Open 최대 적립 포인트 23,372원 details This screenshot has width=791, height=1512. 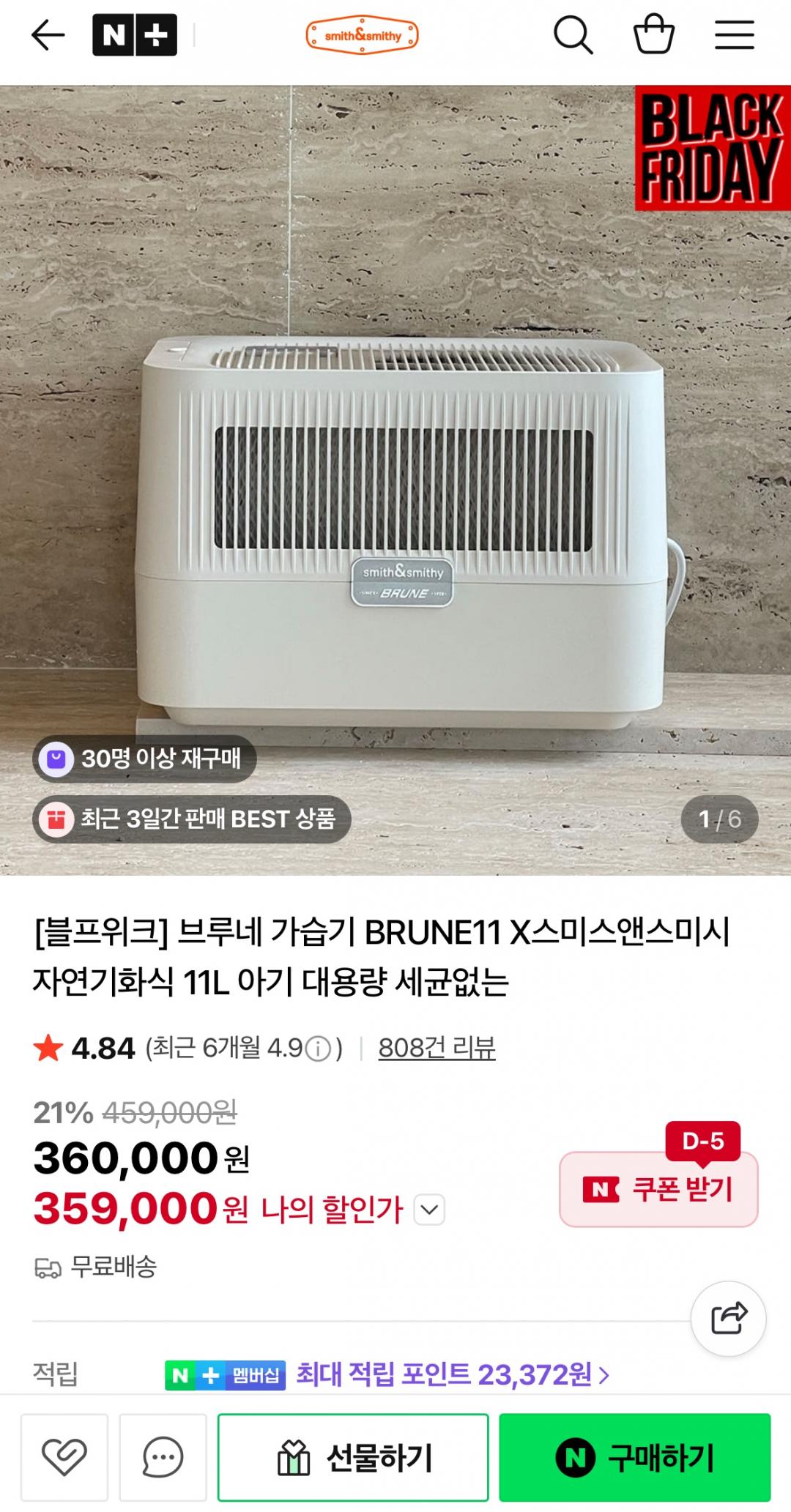pyautogui.click(x=453, y=1375)
